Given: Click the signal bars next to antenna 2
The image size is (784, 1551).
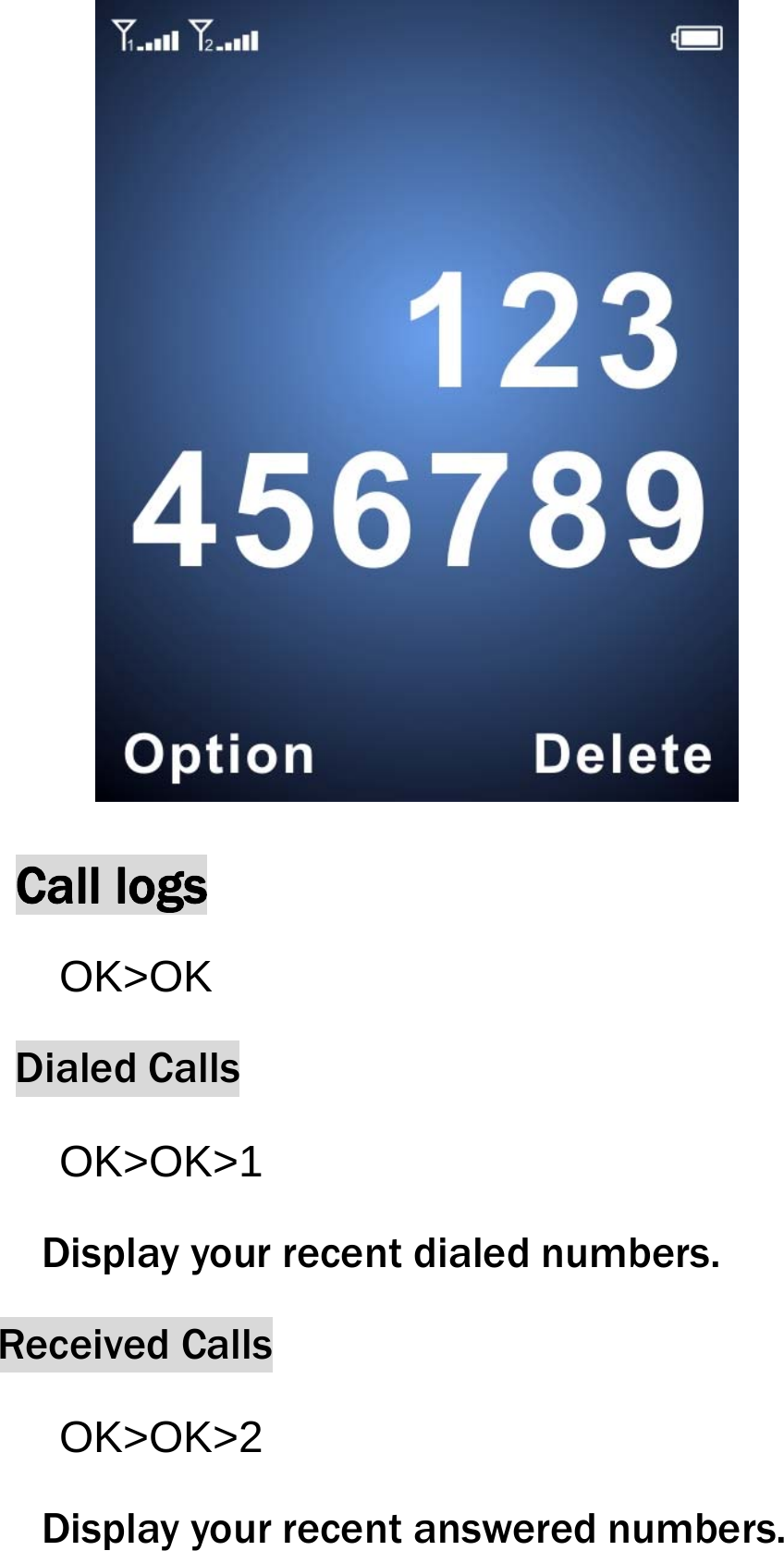Looking at the screenshot, I should click(238, 42).
